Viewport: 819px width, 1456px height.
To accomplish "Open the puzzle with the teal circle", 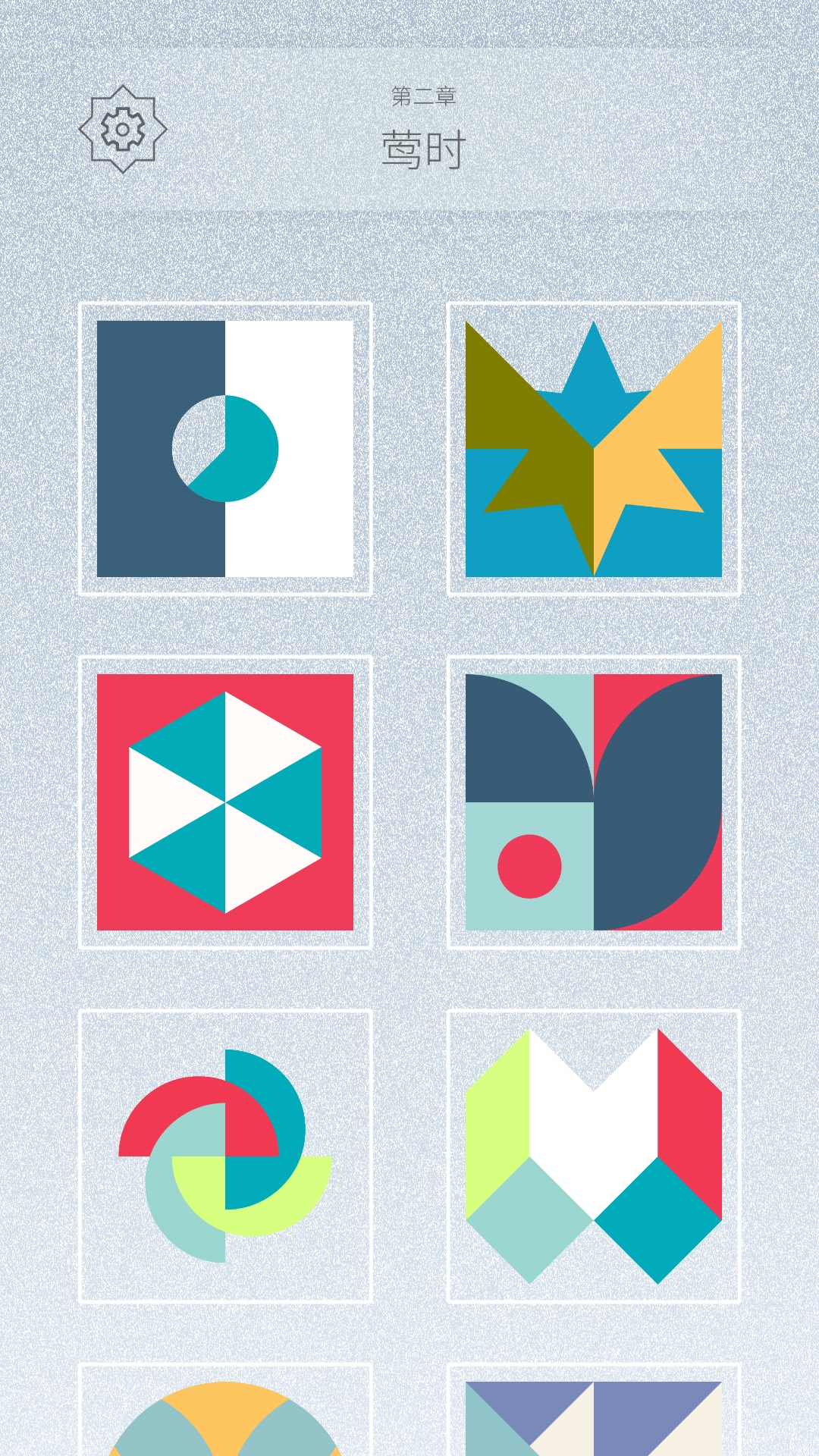I will [x=225, y=449].
